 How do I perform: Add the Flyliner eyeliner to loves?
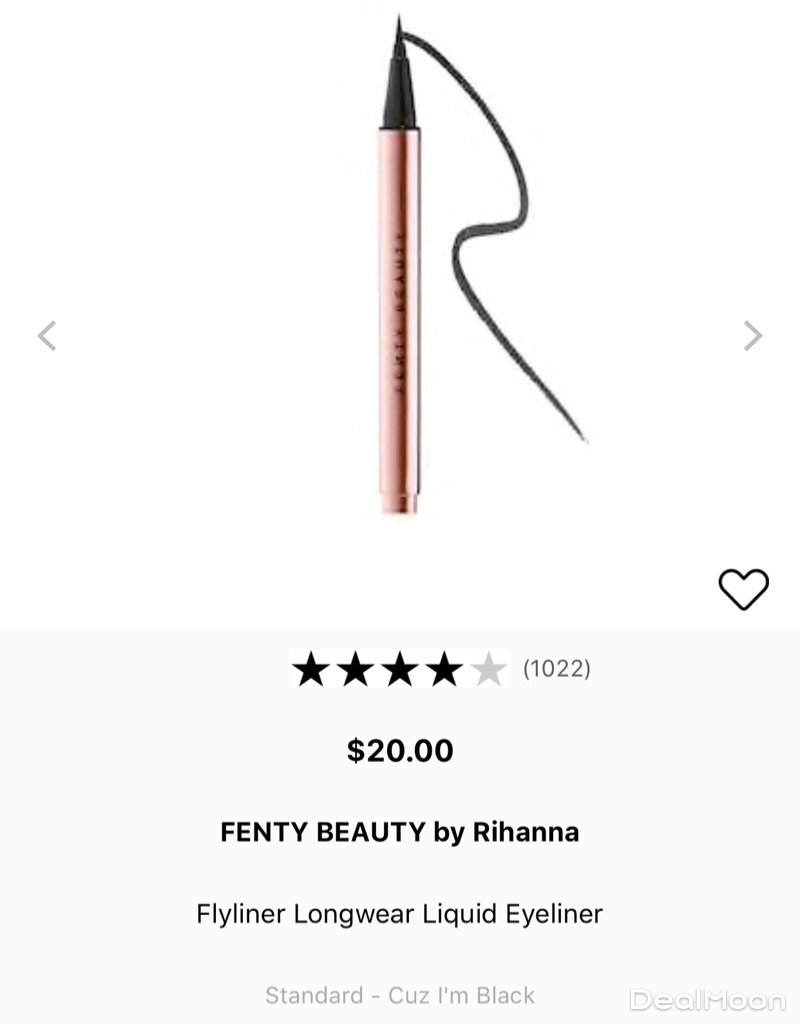point(744,589)
